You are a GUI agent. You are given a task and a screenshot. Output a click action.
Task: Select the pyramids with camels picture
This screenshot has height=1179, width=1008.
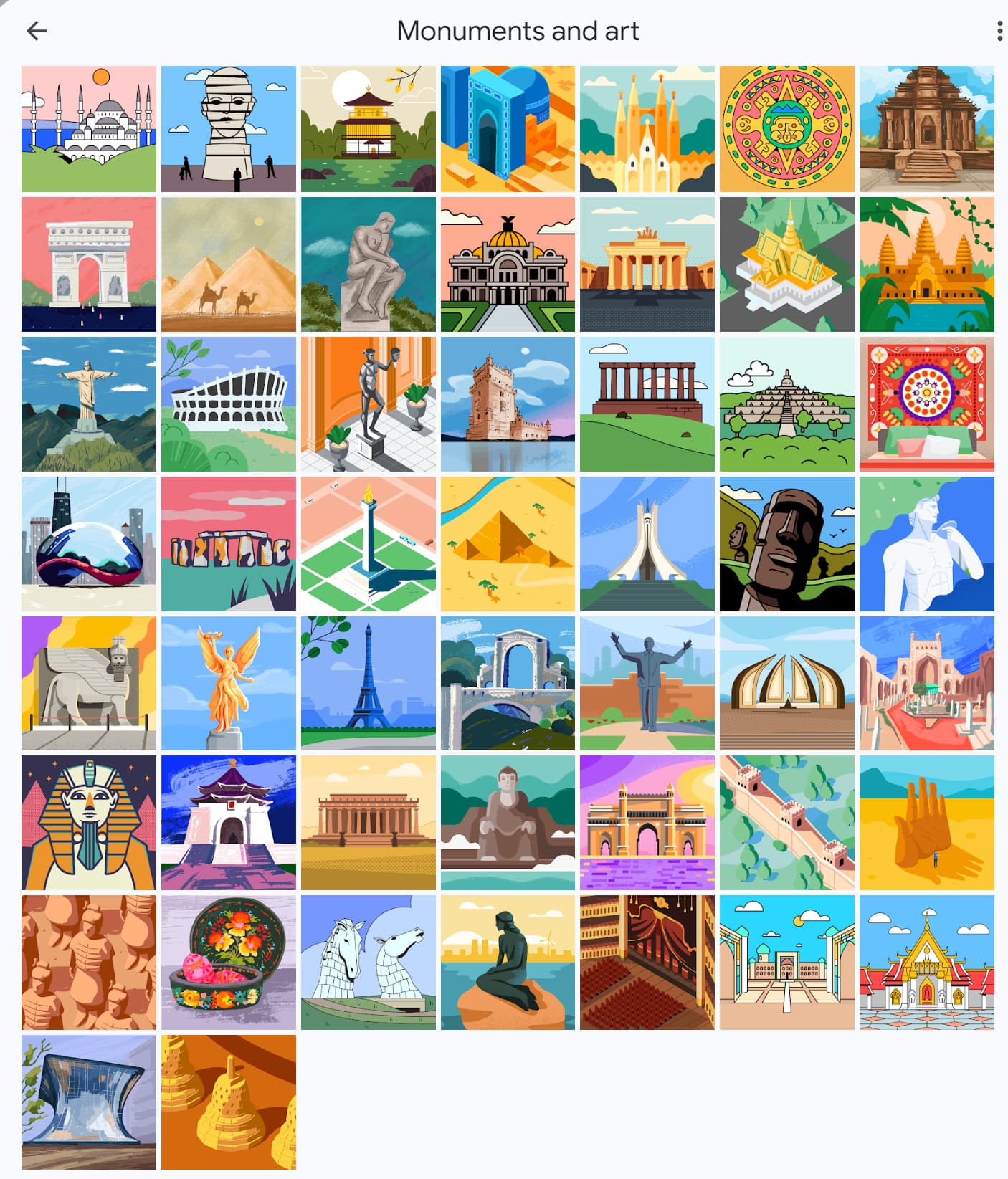pyautogui.click(x=229, y=264)
